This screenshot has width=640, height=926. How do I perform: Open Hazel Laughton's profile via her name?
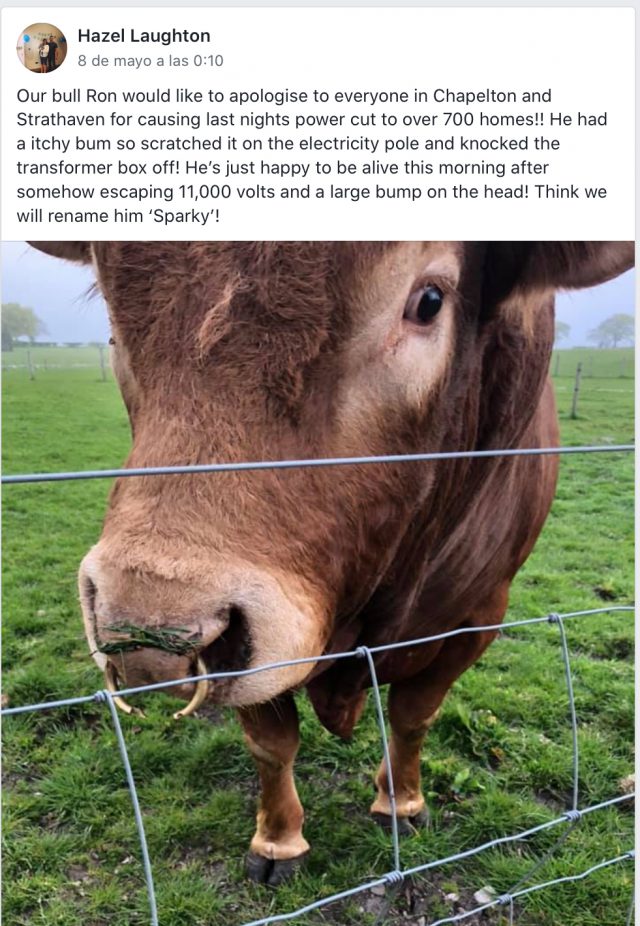[143, 36]
